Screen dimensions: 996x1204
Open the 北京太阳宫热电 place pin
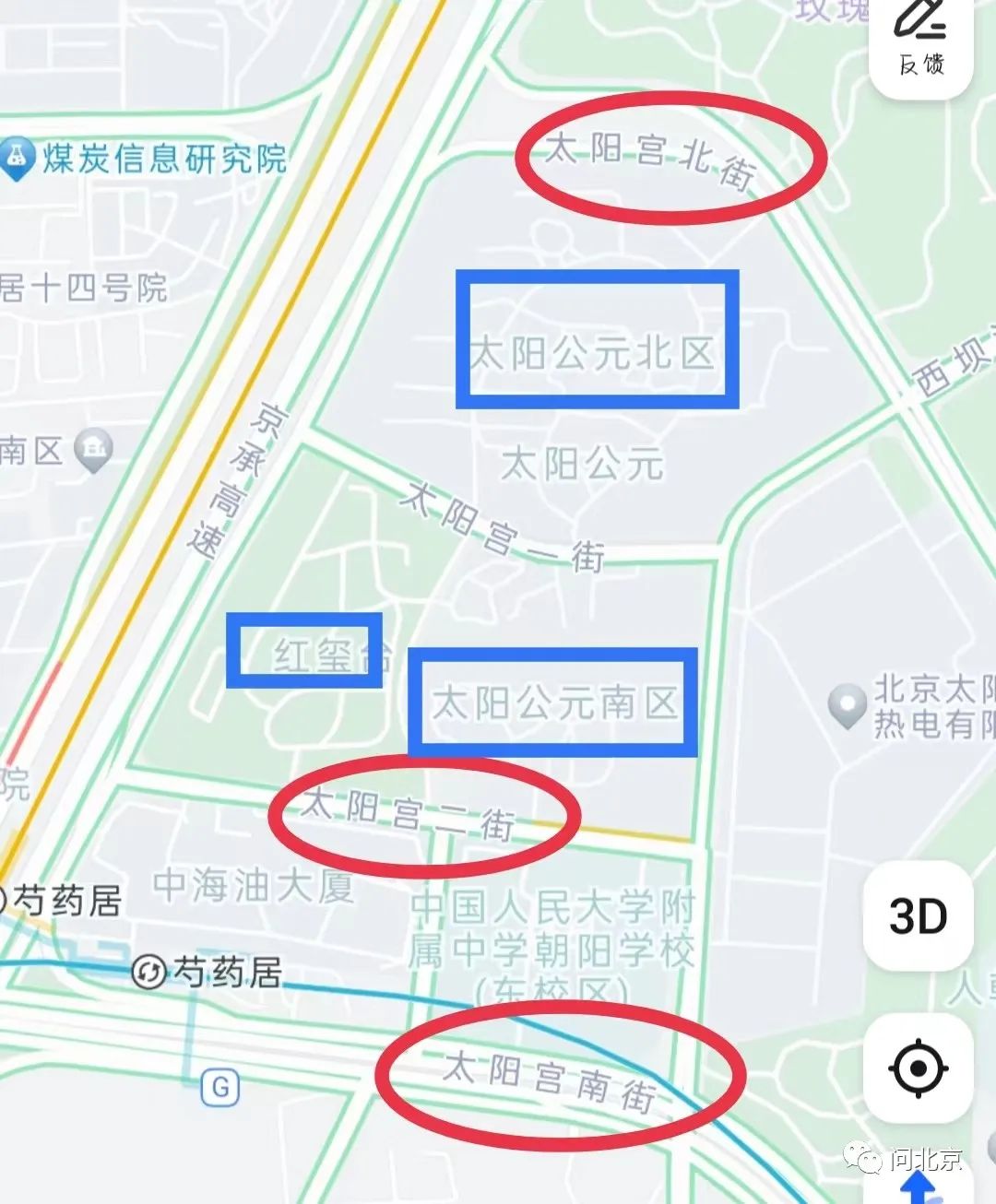pos(846,706)
